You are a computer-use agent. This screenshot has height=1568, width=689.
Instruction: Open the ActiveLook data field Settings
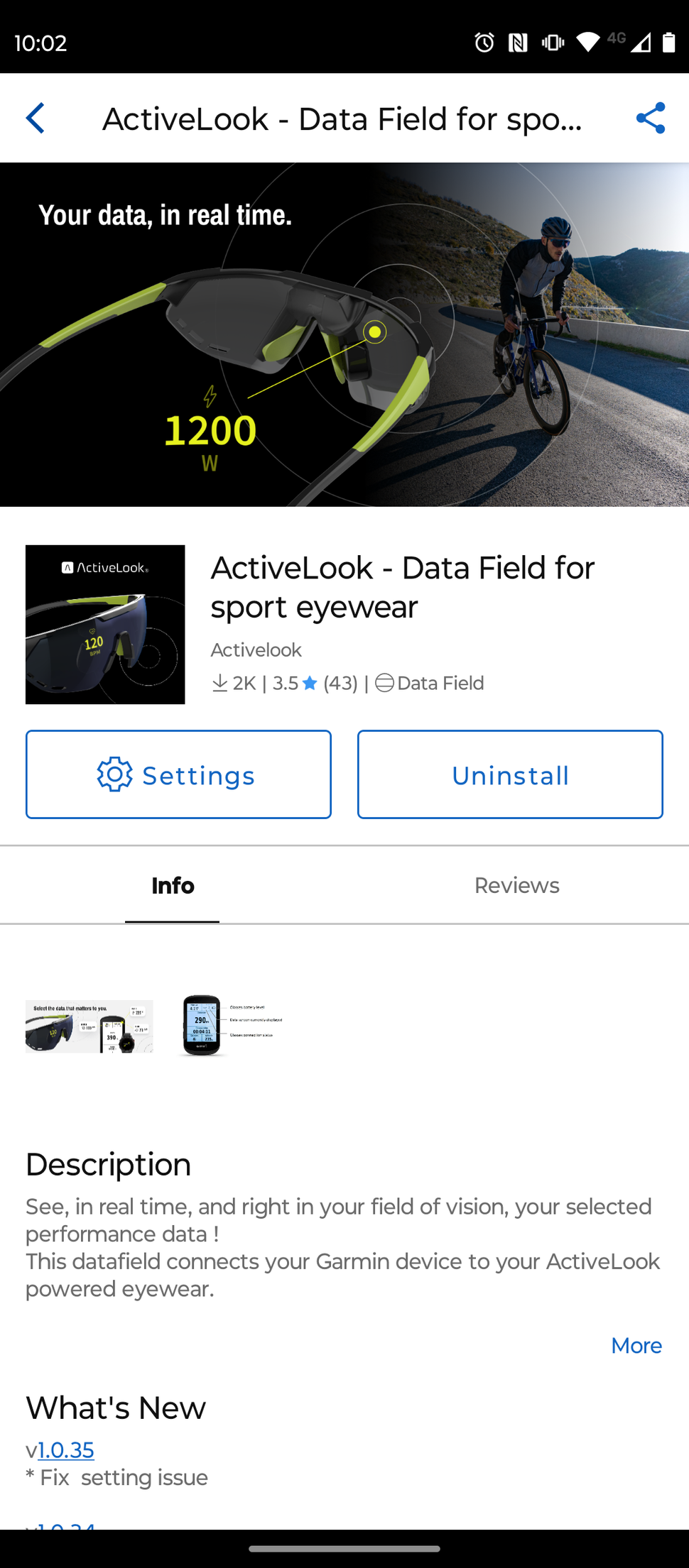tap(178, 774)
